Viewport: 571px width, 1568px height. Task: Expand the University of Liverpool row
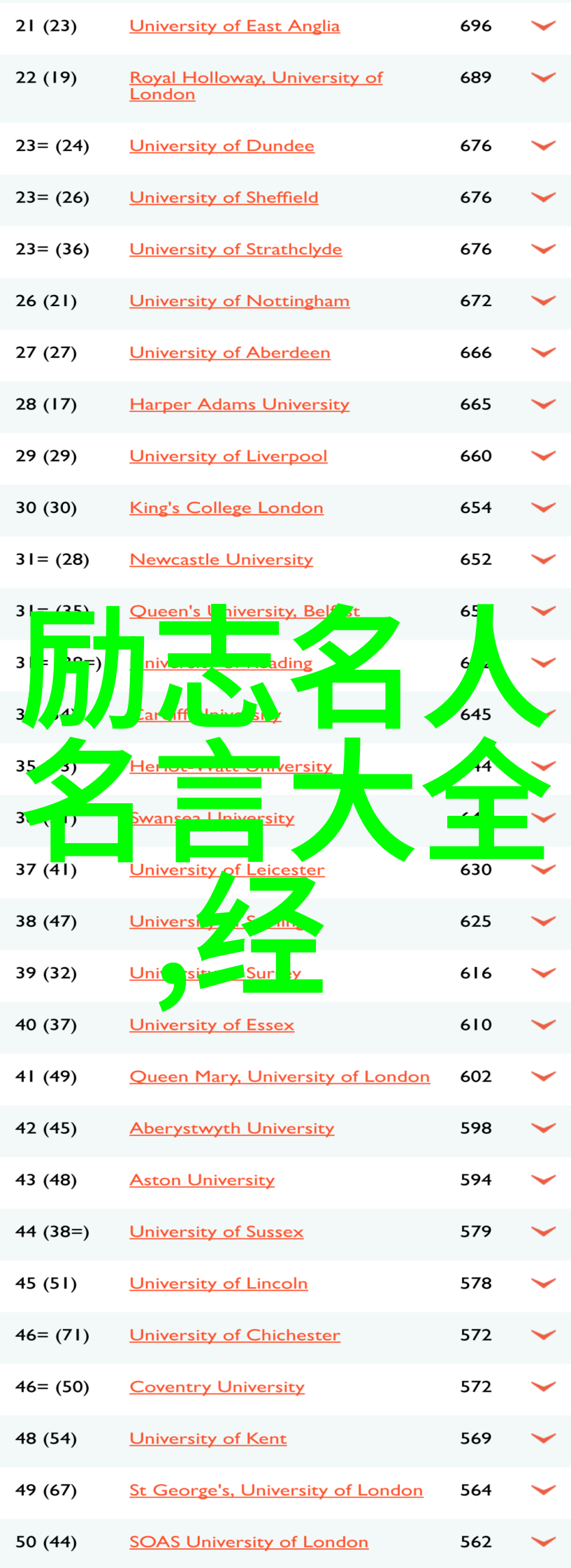point(543,456)
